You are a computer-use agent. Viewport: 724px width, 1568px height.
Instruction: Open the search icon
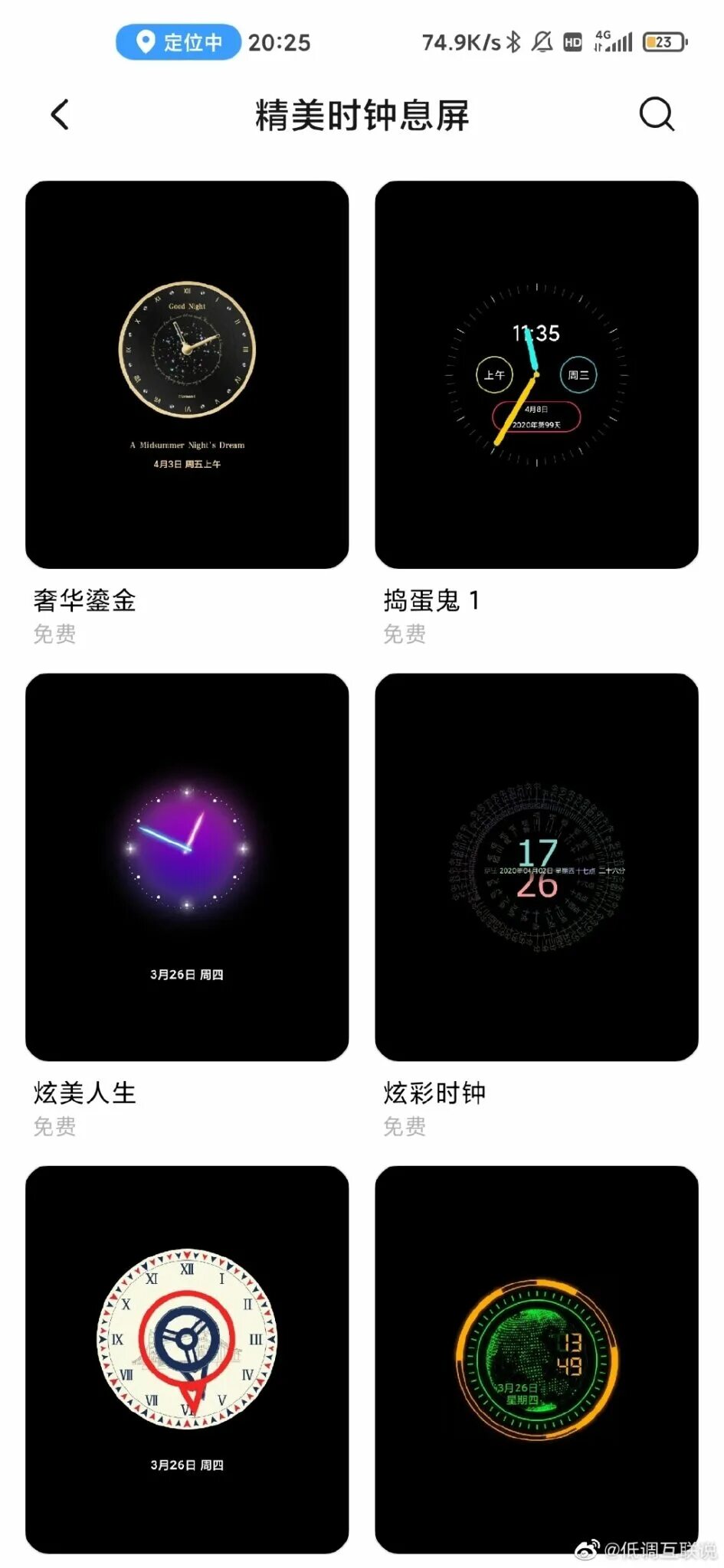(x=656, y=115)
